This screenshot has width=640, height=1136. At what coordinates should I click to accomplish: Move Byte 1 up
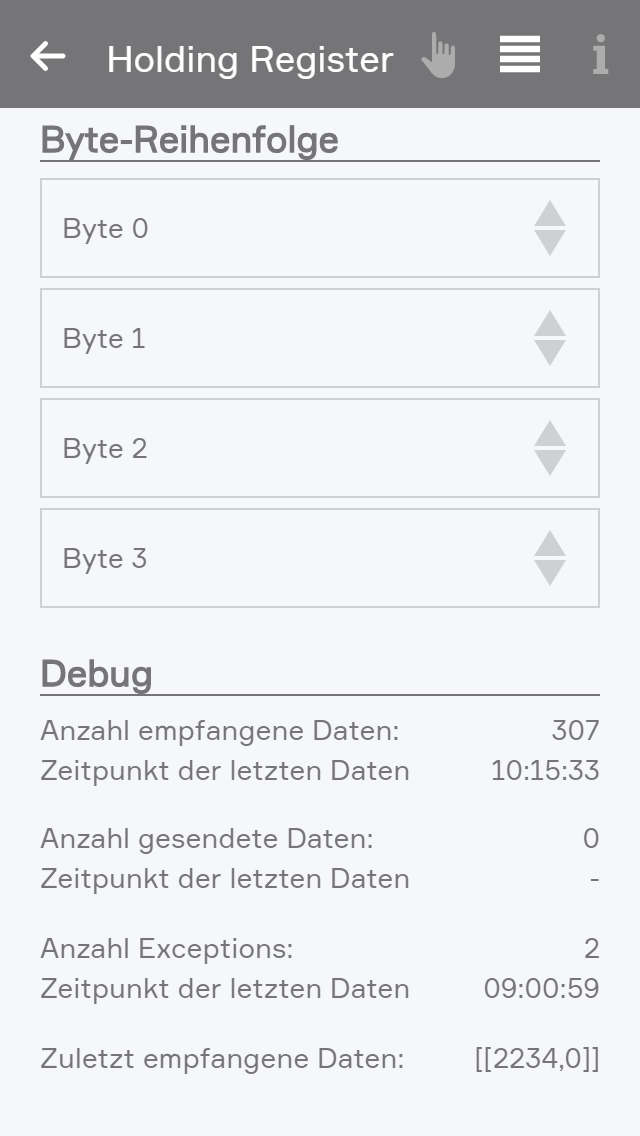pyautogui.click(x=550, y=324)
